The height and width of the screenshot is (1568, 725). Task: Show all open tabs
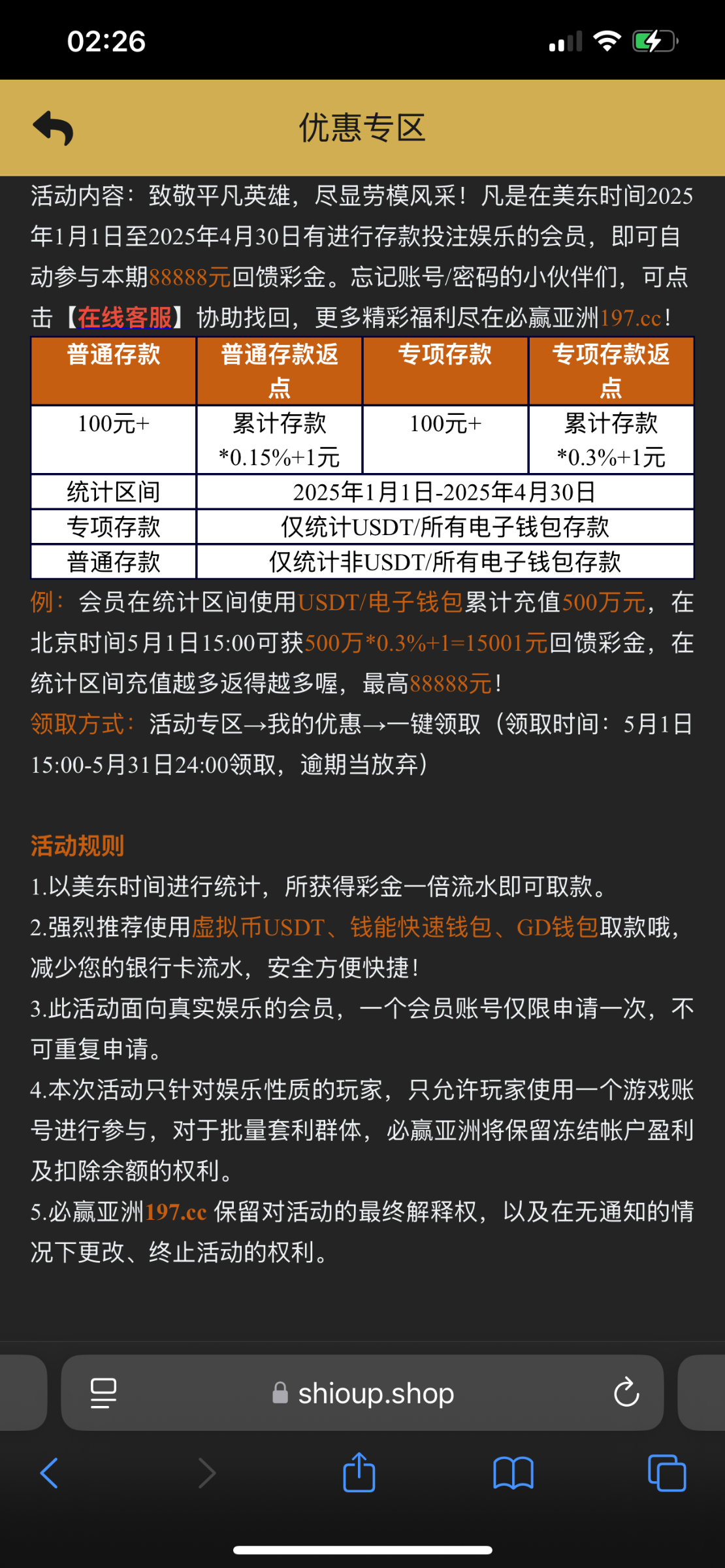(x=667, y=1473)
